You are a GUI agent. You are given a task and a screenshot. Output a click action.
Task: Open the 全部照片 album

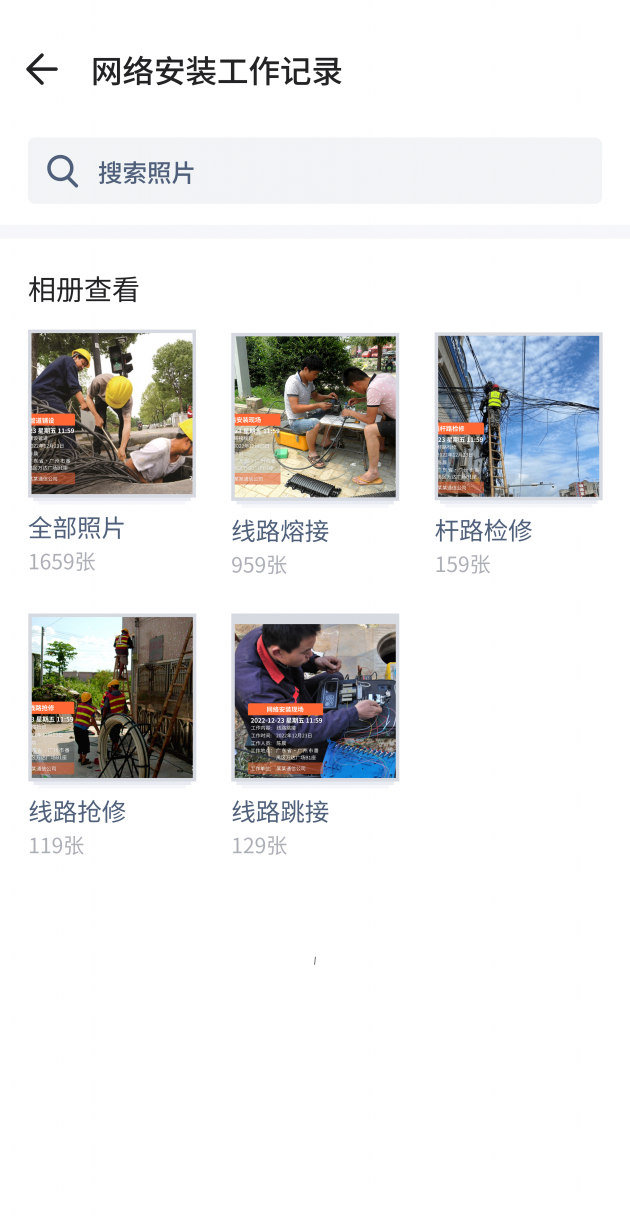click(112, 414)
